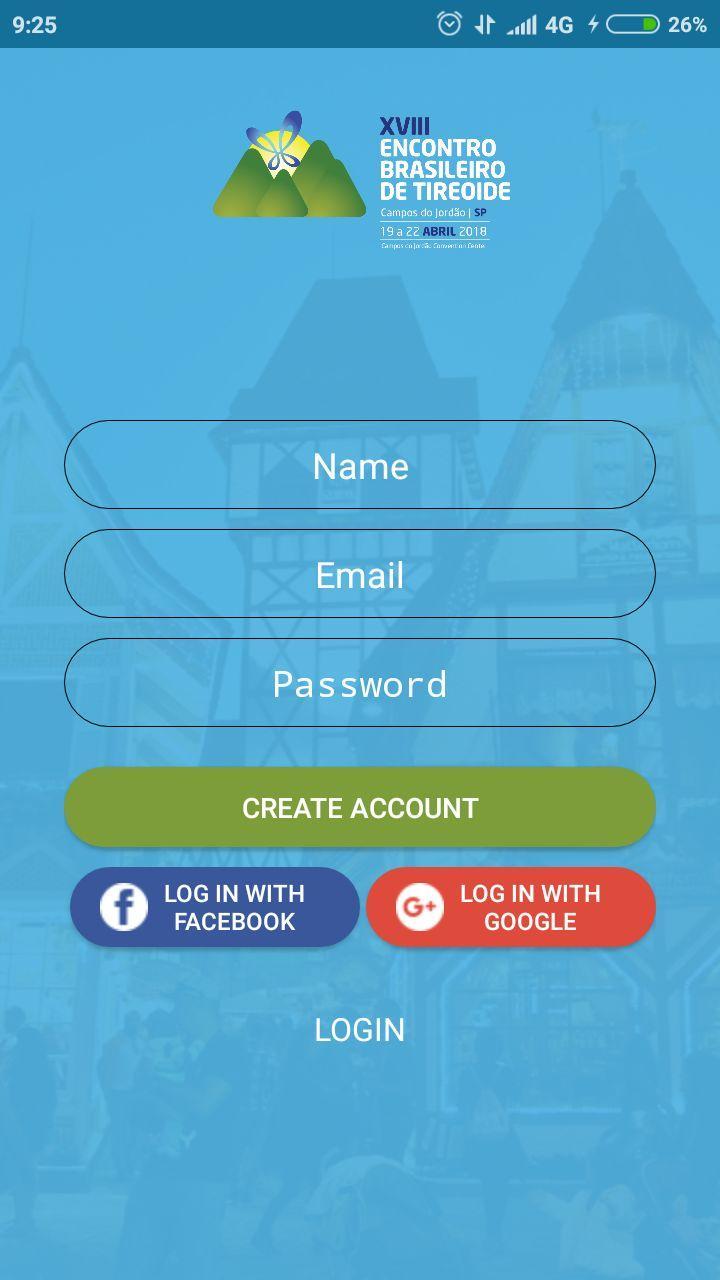
Task: Tap the Create Account button
Action: pyautogui.click(x=360, y=807)
